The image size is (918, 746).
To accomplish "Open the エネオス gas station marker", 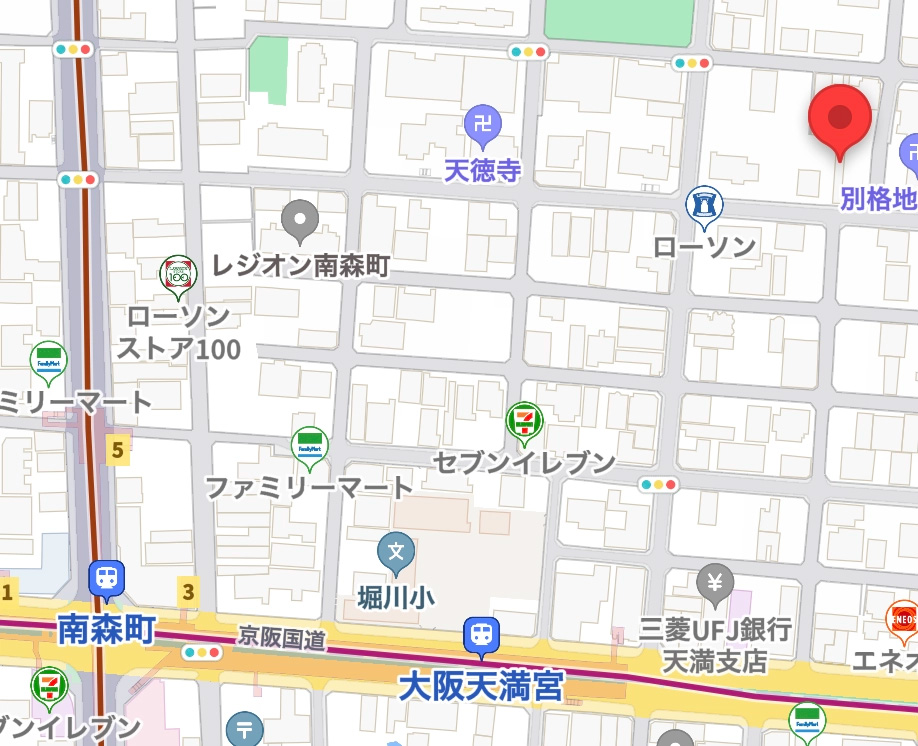I will tap(903, 619).
